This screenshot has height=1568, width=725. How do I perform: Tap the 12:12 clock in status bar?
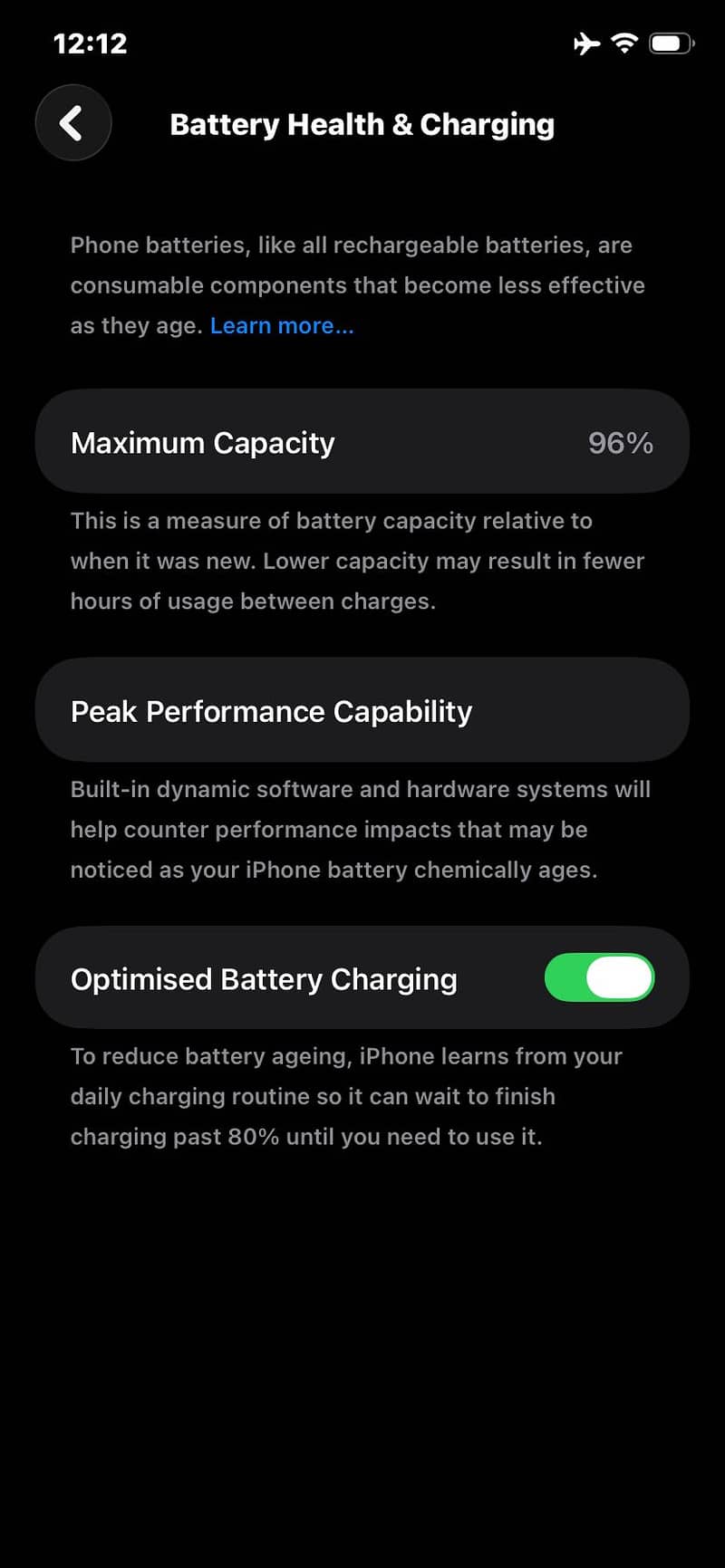[90, 43]
